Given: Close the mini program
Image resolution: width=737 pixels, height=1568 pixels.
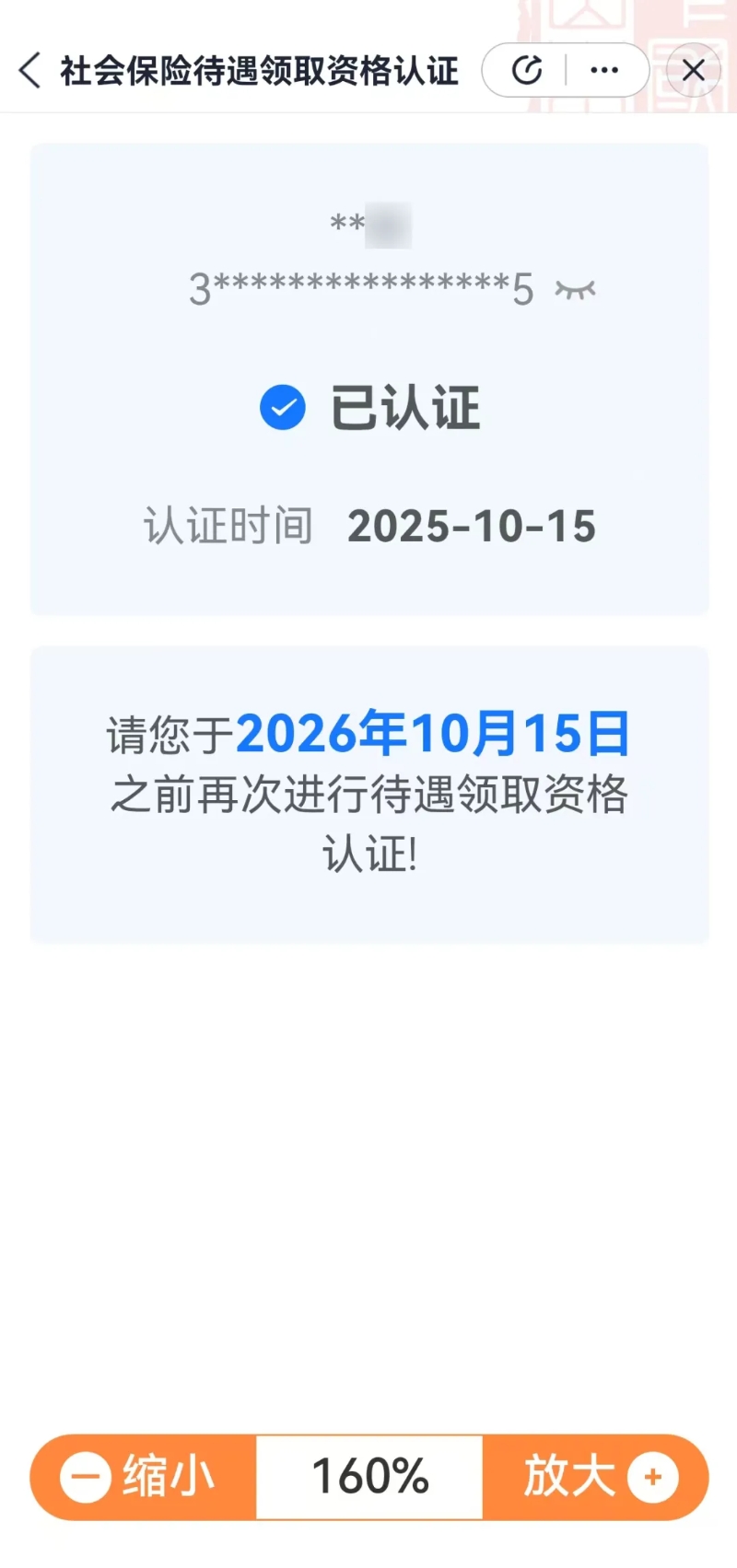Looking at the screenshot, I should point(694,70).
